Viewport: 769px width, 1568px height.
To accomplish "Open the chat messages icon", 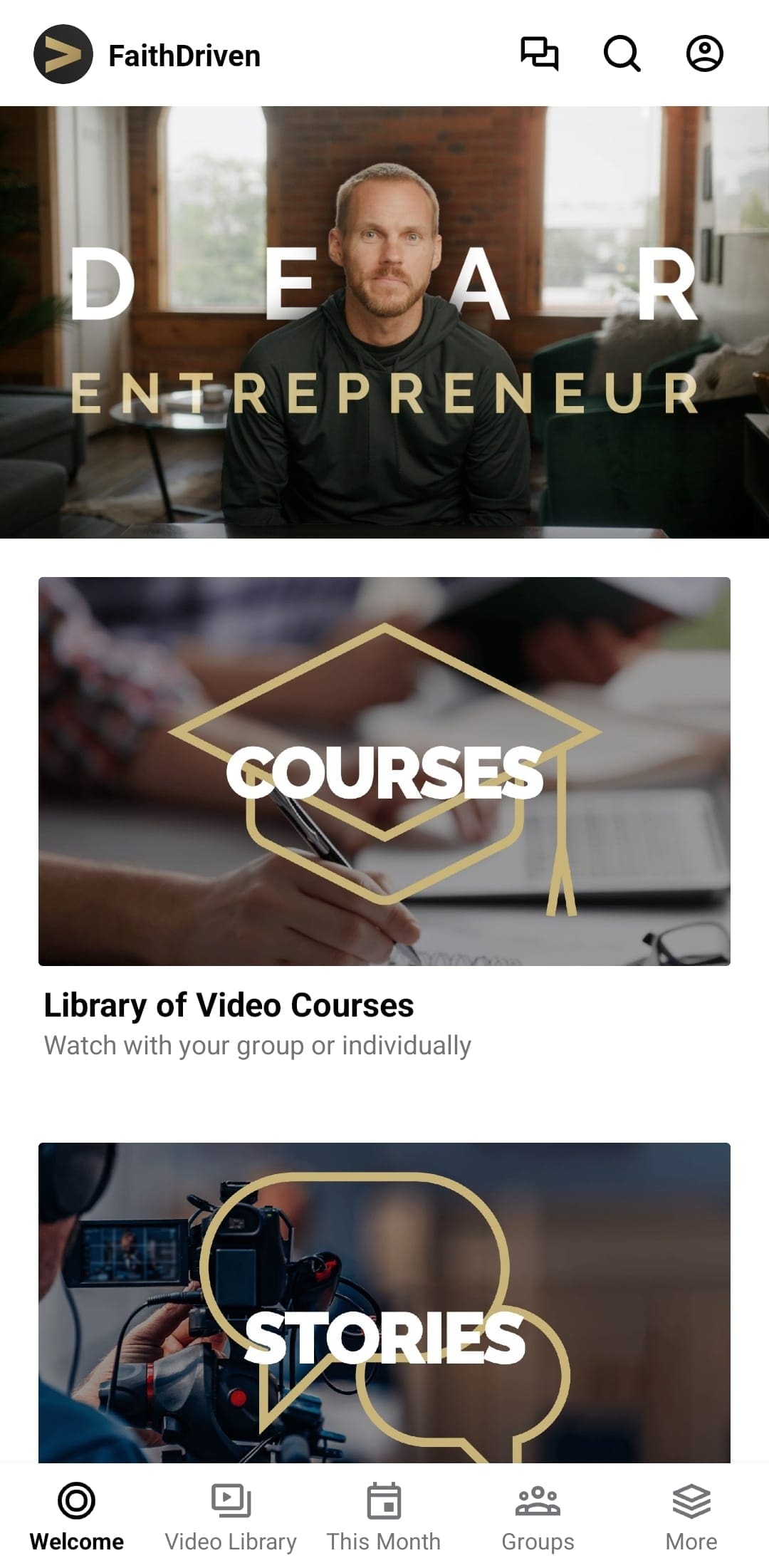I will [x=539, y=54].
